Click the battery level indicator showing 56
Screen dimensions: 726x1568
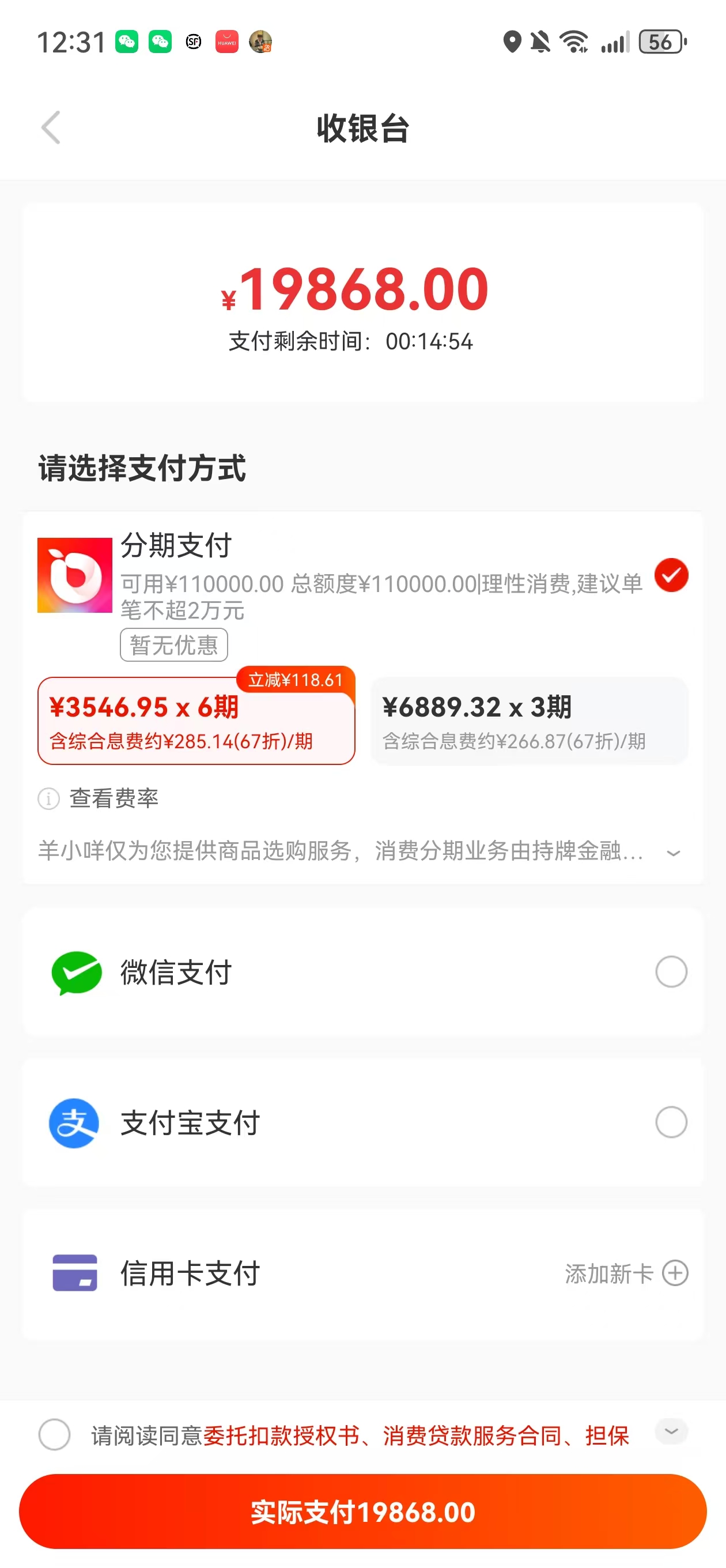coord(660,42)
